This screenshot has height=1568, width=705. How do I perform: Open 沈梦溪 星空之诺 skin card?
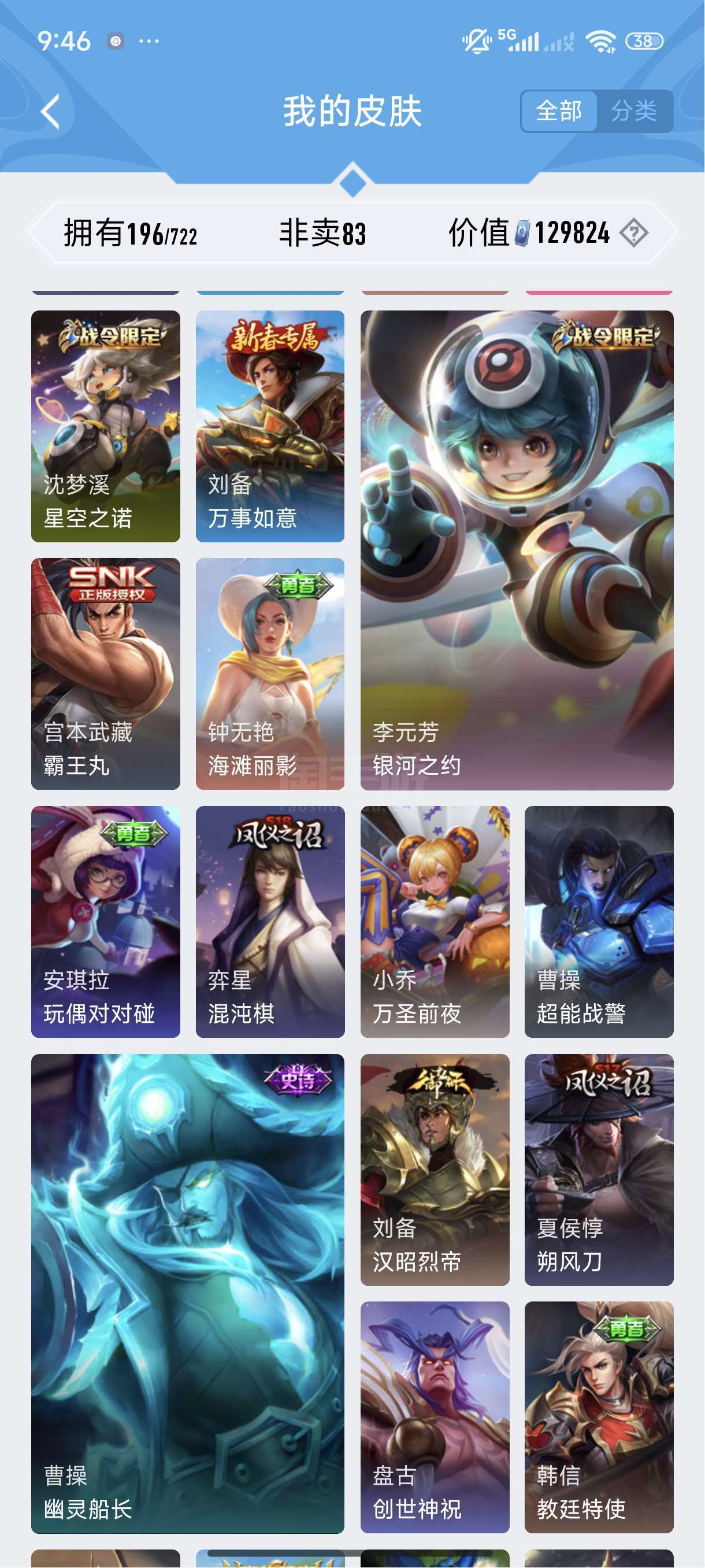(105, 426)
